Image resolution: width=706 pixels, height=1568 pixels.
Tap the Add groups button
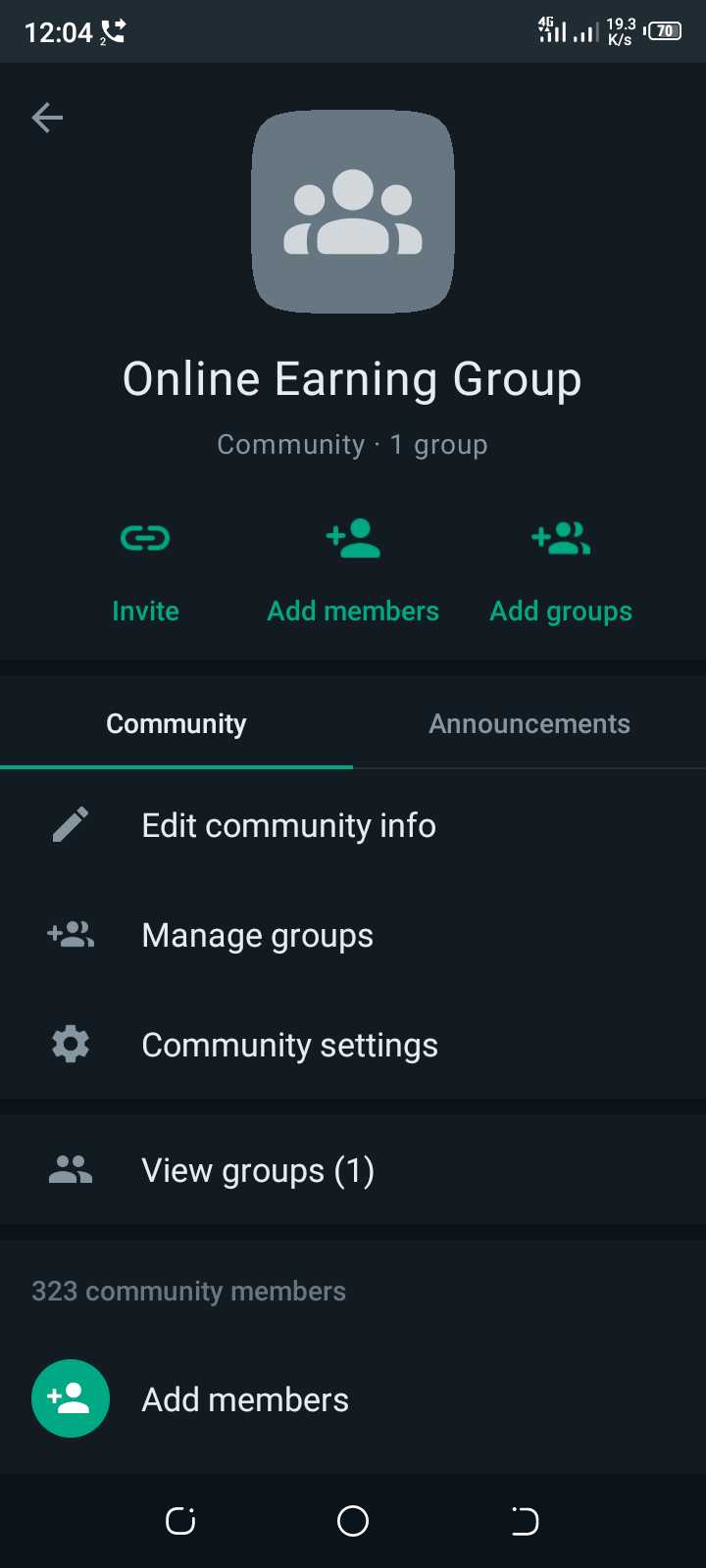pyautogui.click(x=561, y=571)
